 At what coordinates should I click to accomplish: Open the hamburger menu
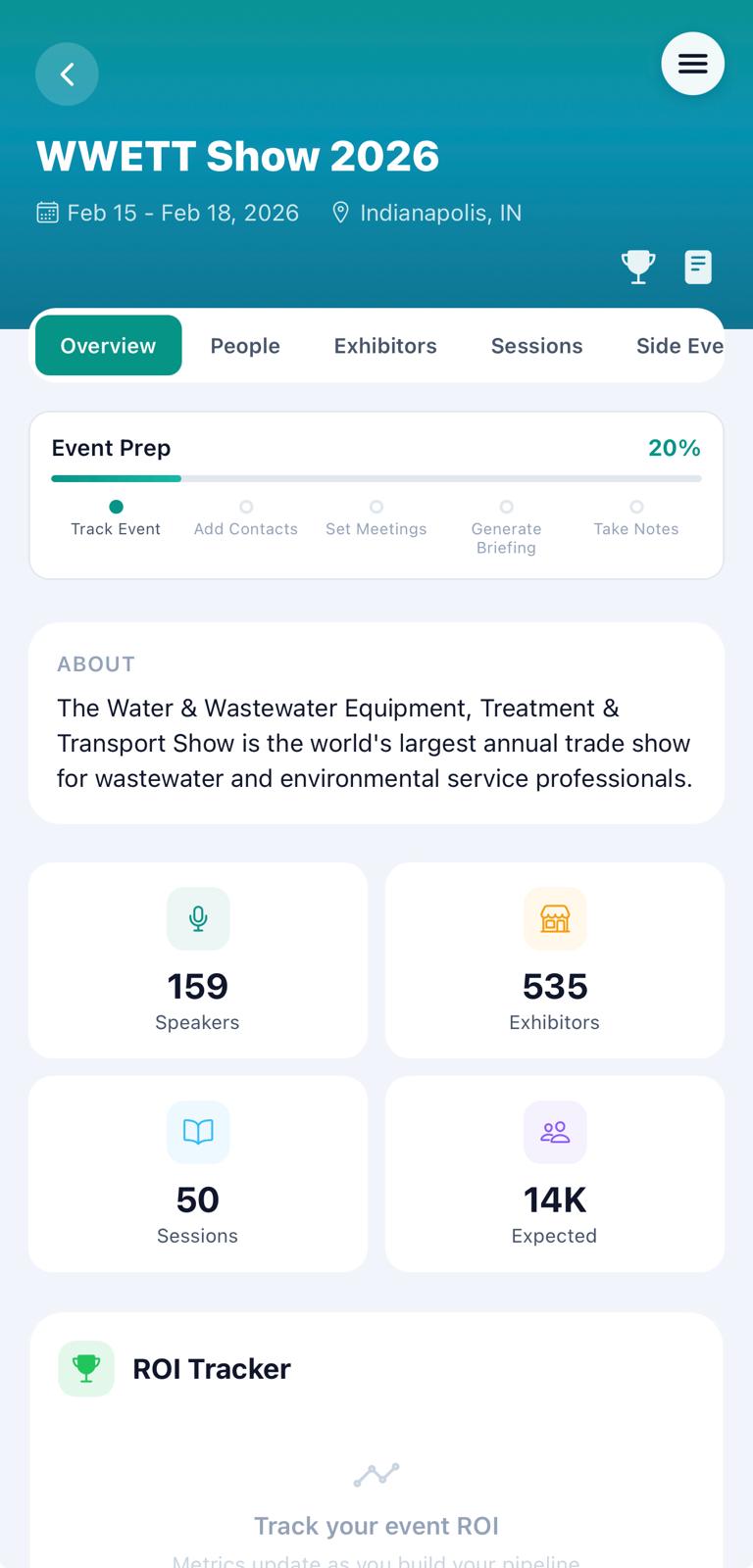coord(692,64)
